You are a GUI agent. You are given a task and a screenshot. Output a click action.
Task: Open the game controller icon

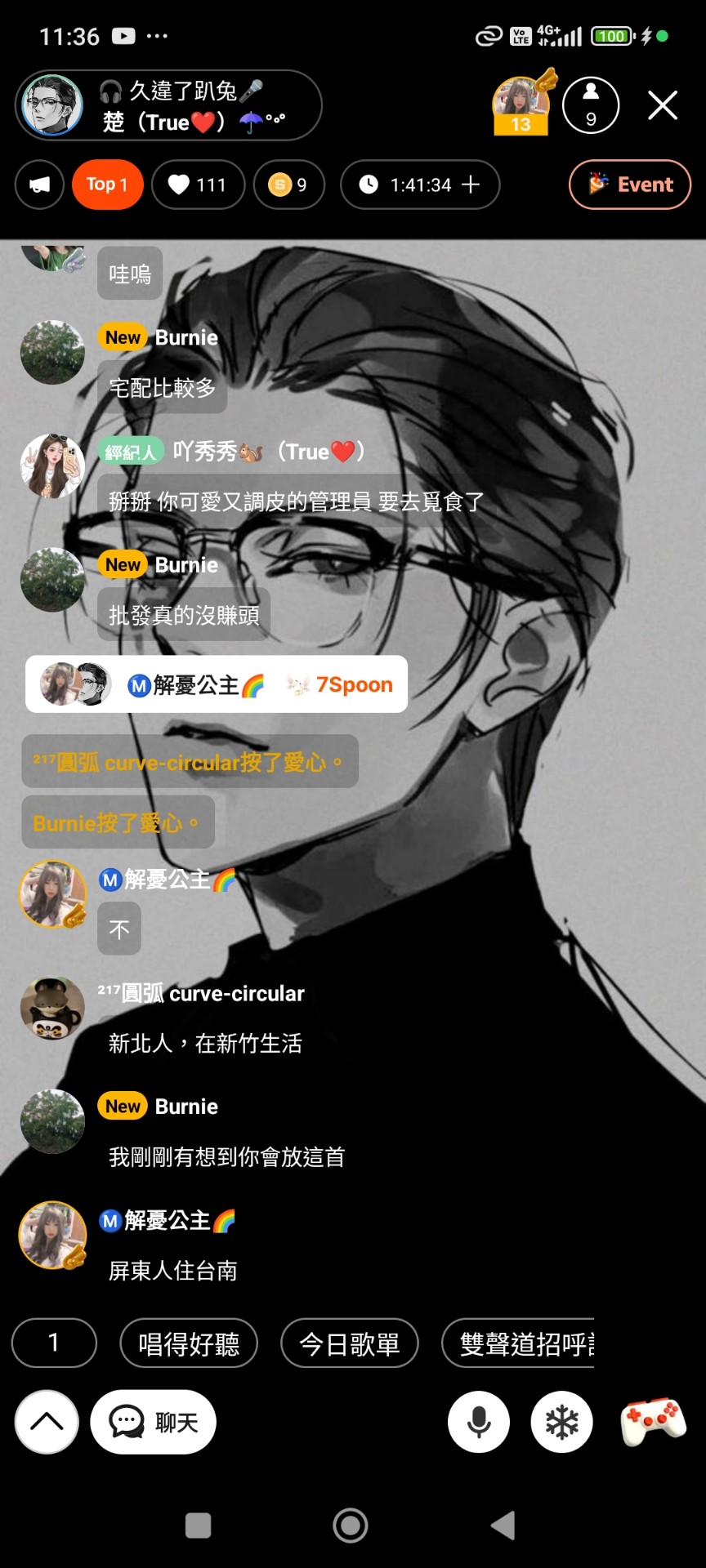[653, 1422]
